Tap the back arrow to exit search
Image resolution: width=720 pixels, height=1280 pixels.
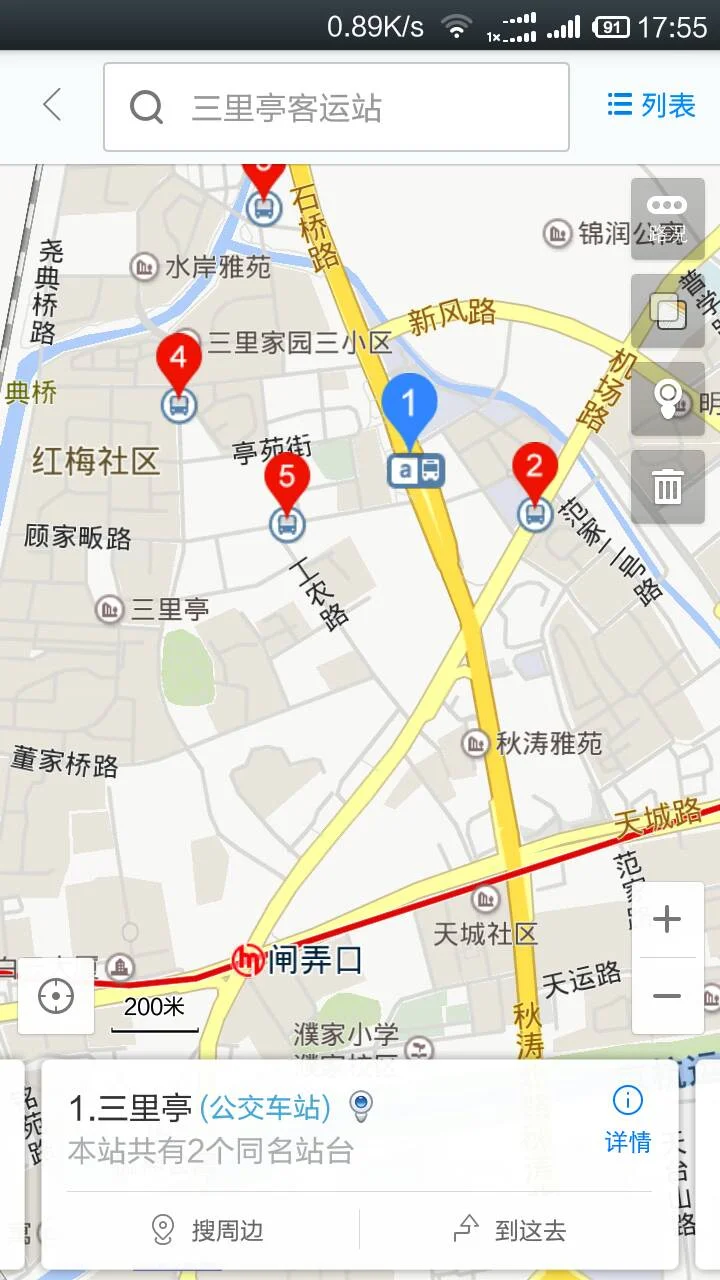(52, 104)
